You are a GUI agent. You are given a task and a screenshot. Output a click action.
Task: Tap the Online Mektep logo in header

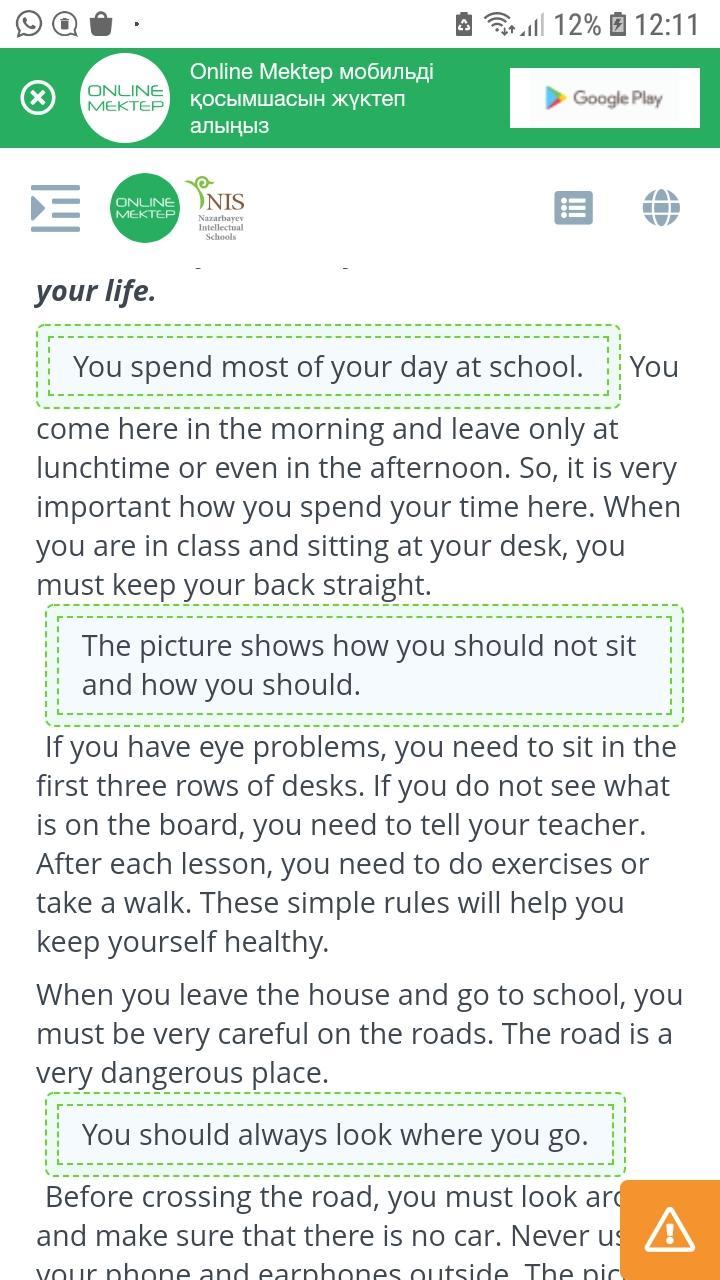pos(145,208)
